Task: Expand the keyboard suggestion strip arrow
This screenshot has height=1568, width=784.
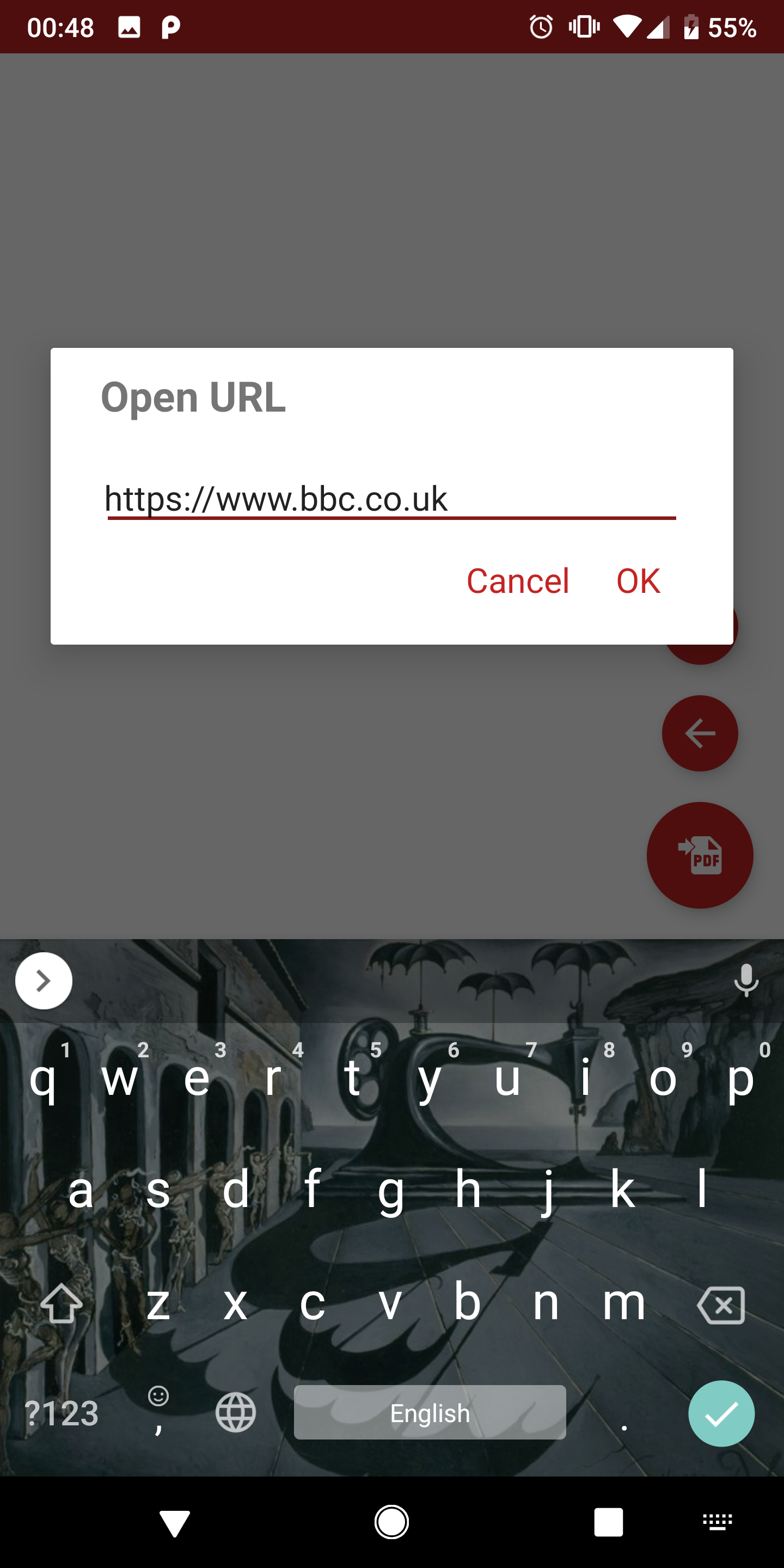Action: point(43,981)
